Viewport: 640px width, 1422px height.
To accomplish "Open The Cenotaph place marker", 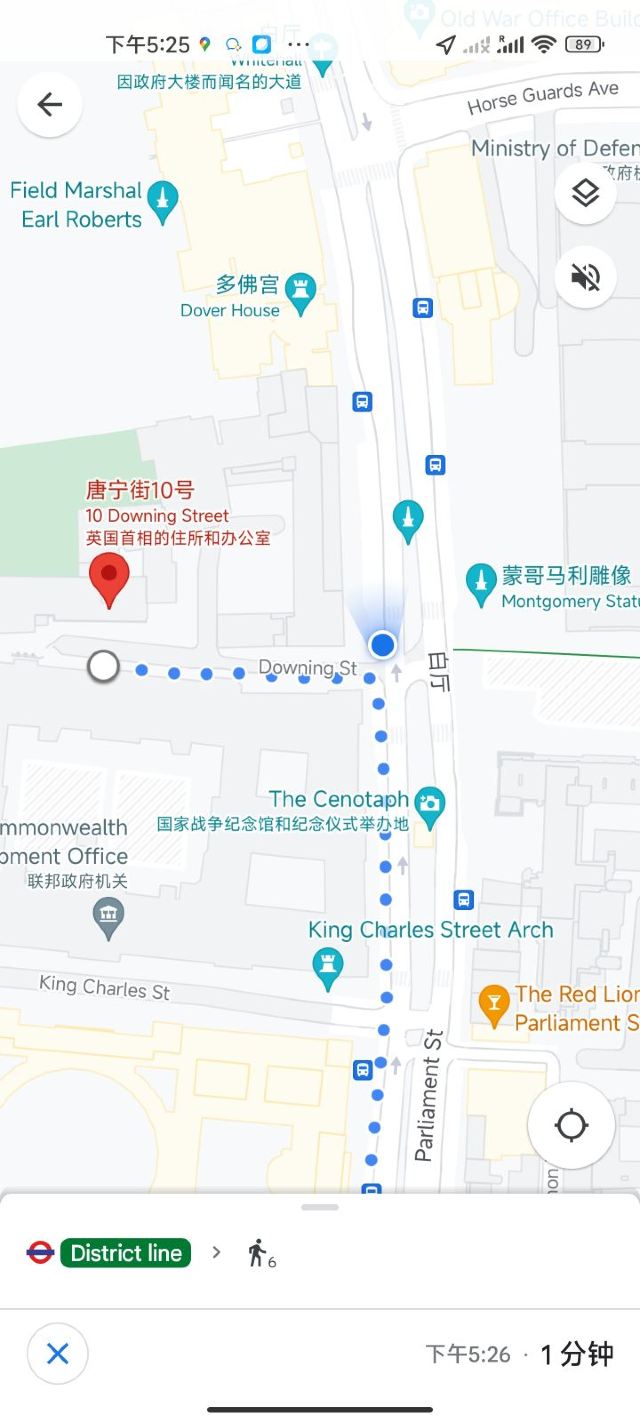I will 430,803.
